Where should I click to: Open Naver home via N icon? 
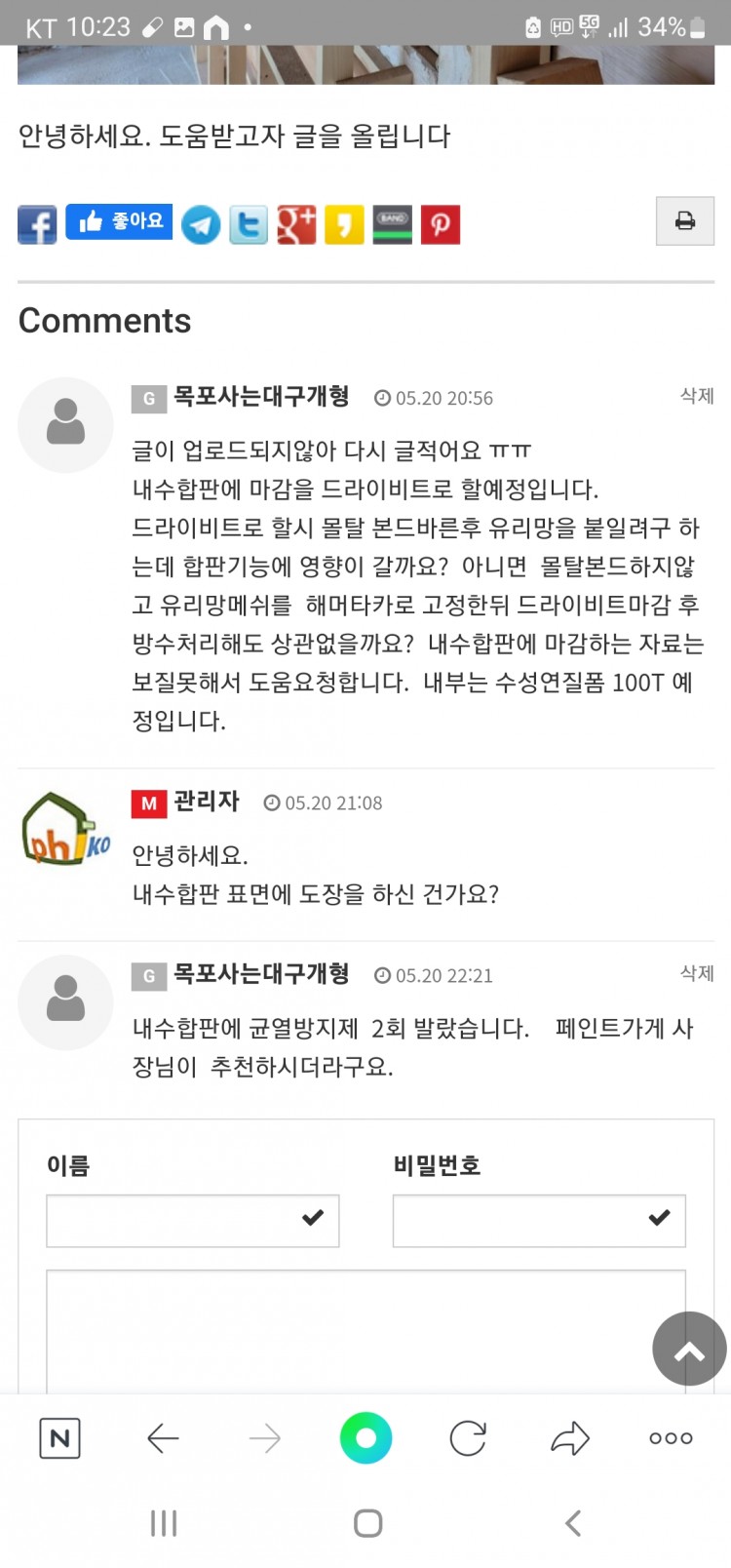pyautogui.click(x=59, y=1438)
